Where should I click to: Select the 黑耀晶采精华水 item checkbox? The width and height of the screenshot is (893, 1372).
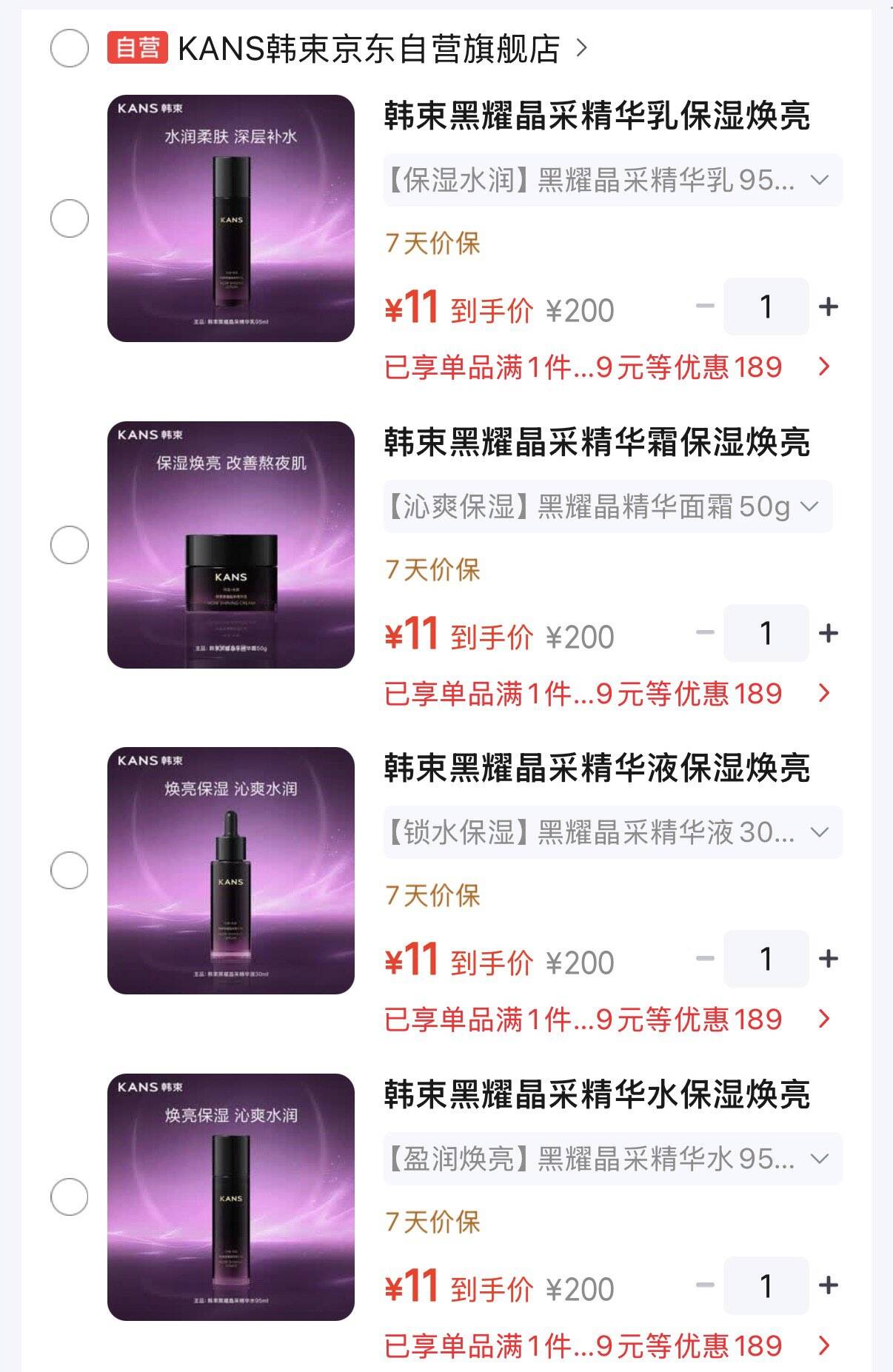point(70,1197)
